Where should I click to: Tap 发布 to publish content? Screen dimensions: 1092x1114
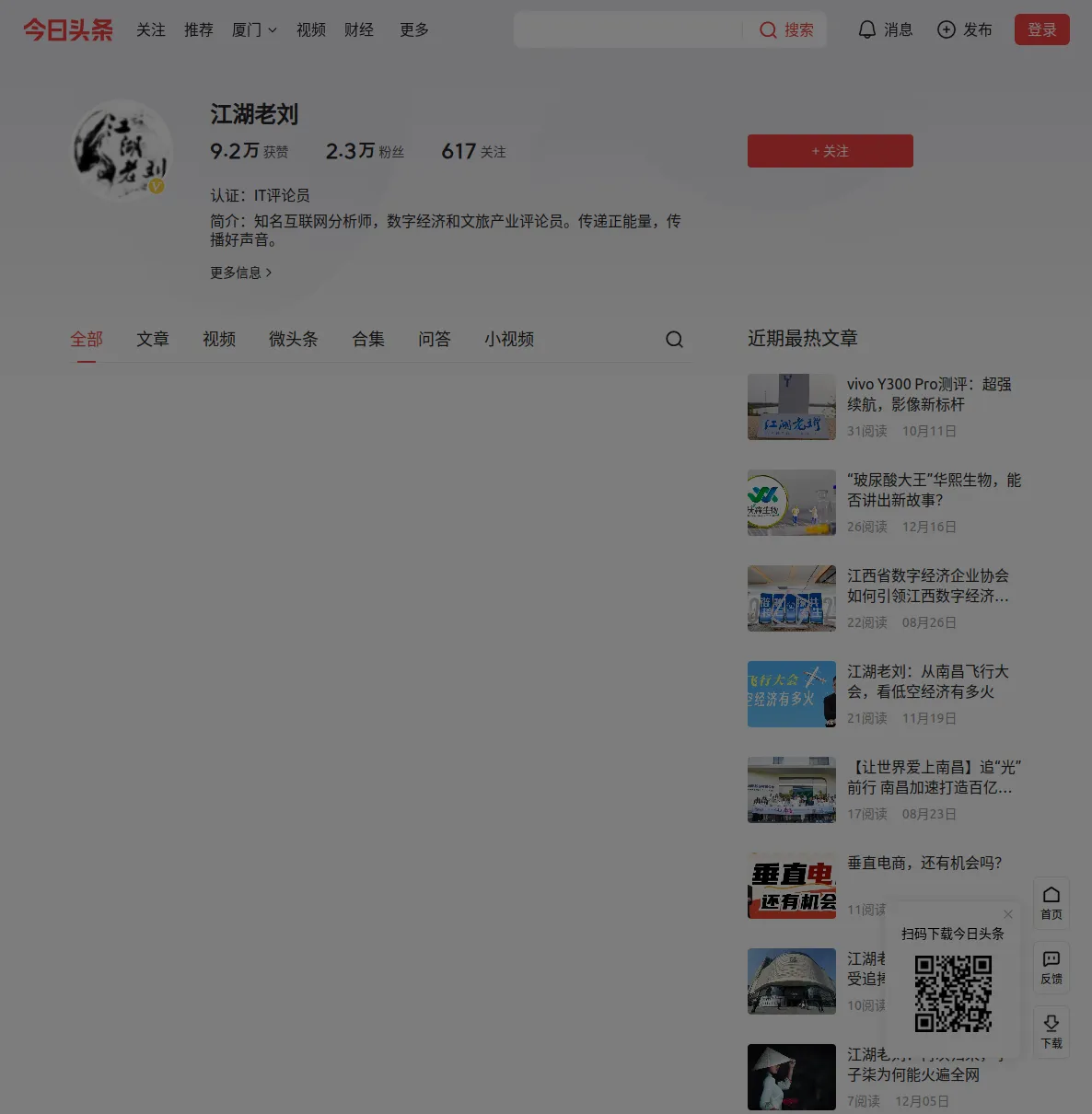pyautogui.click(x=964, y=29)
